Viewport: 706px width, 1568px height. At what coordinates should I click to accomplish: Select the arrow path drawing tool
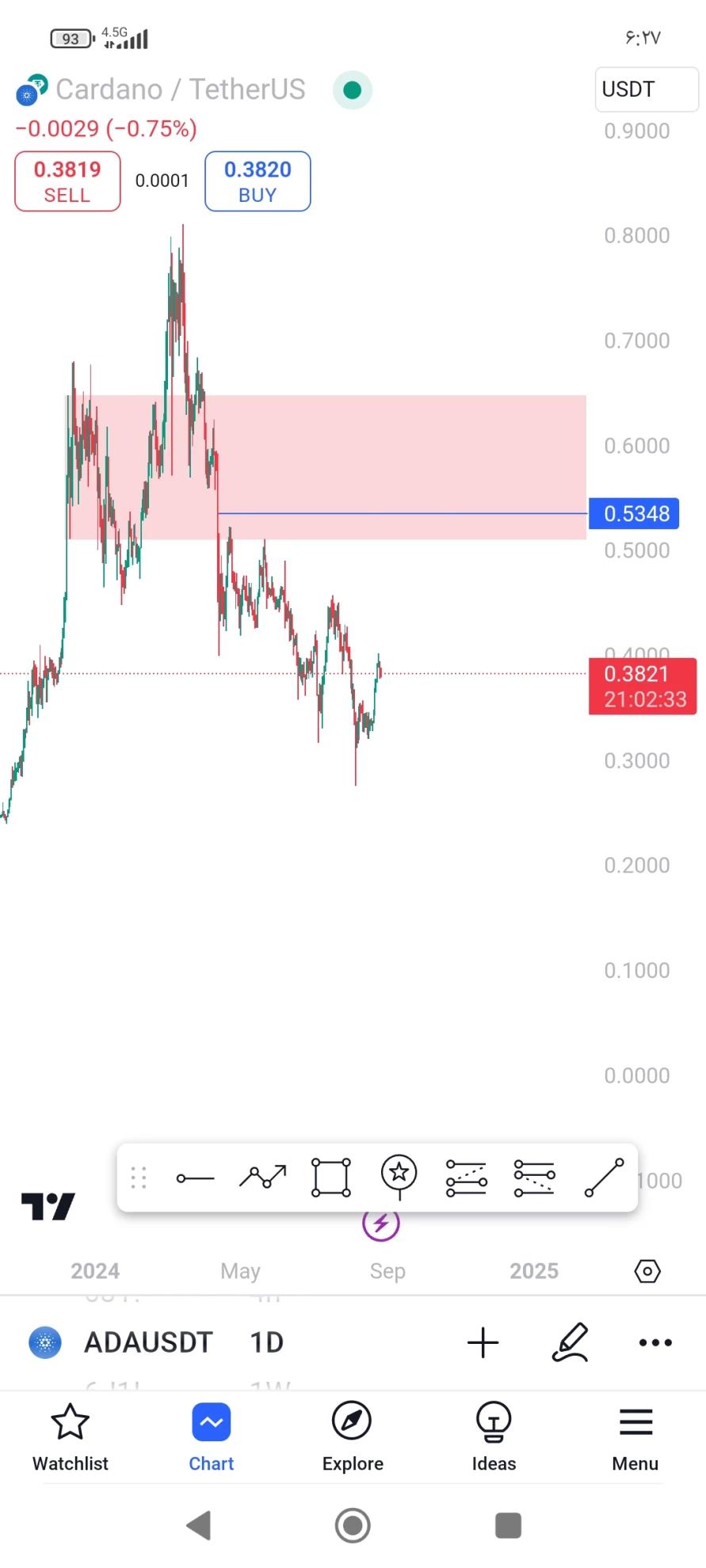click(263, 1177)
